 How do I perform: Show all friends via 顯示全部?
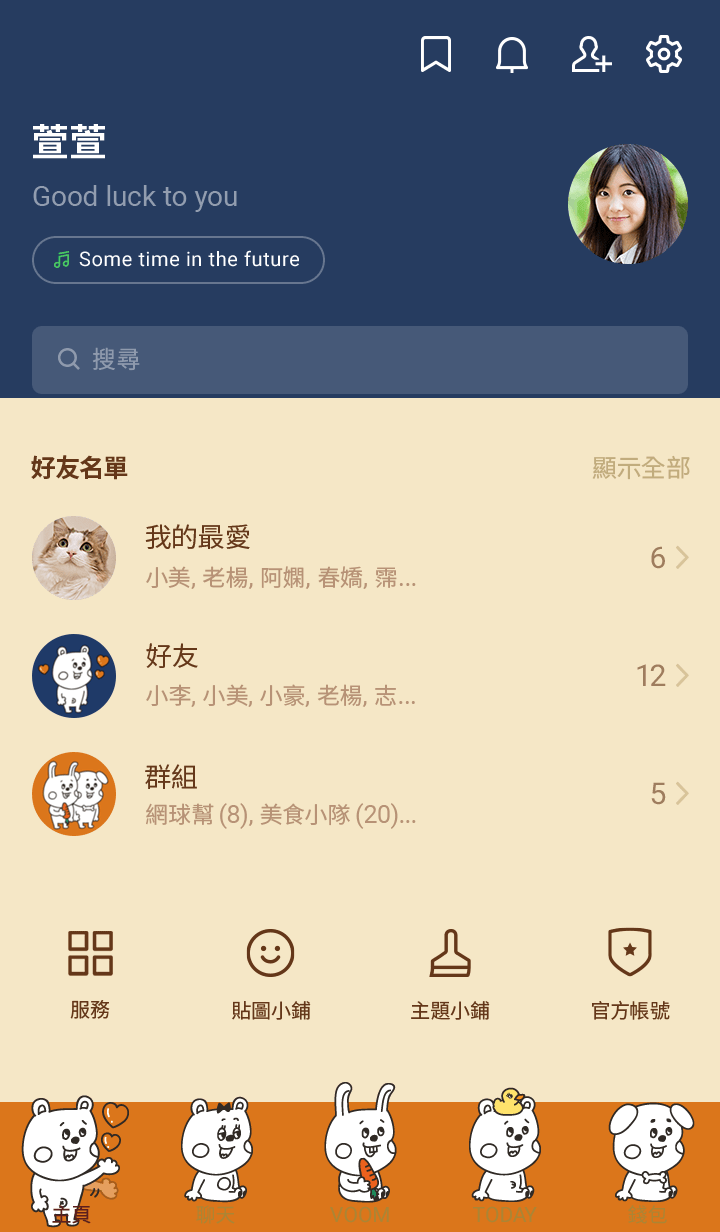tap(641, 467)
